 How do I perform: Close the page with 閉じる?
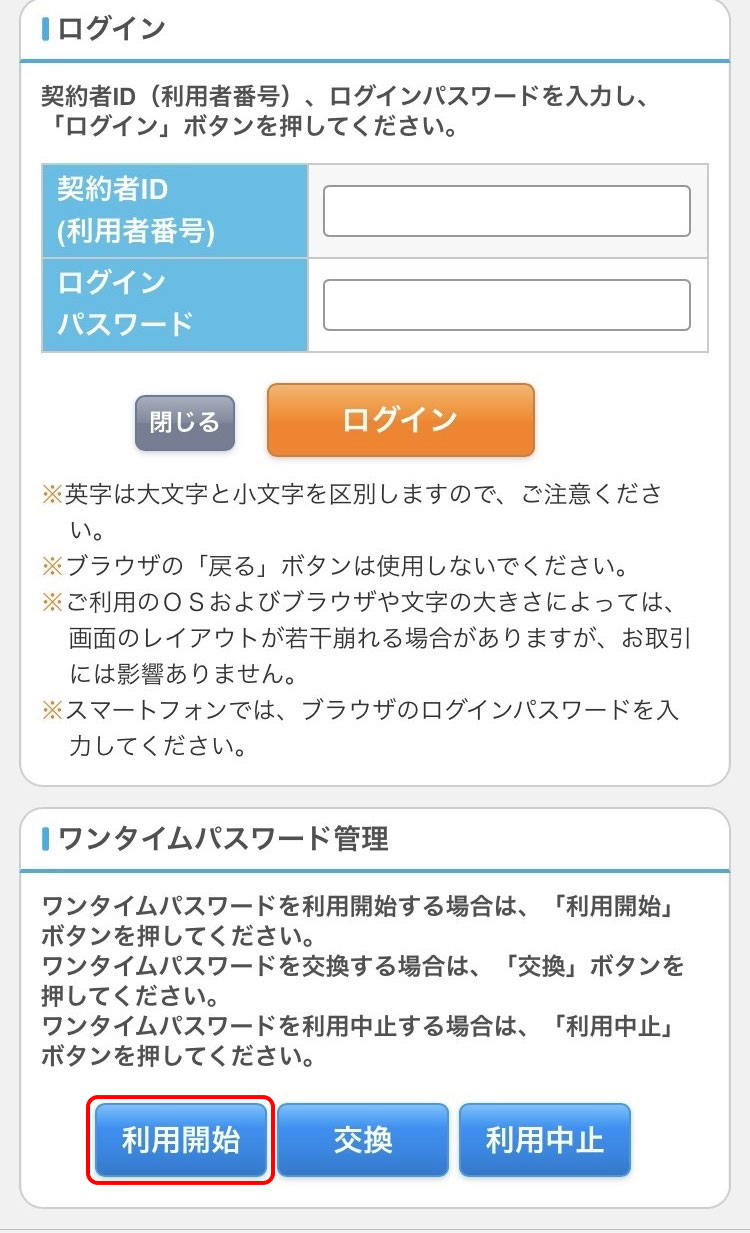(x=185, y=422)
